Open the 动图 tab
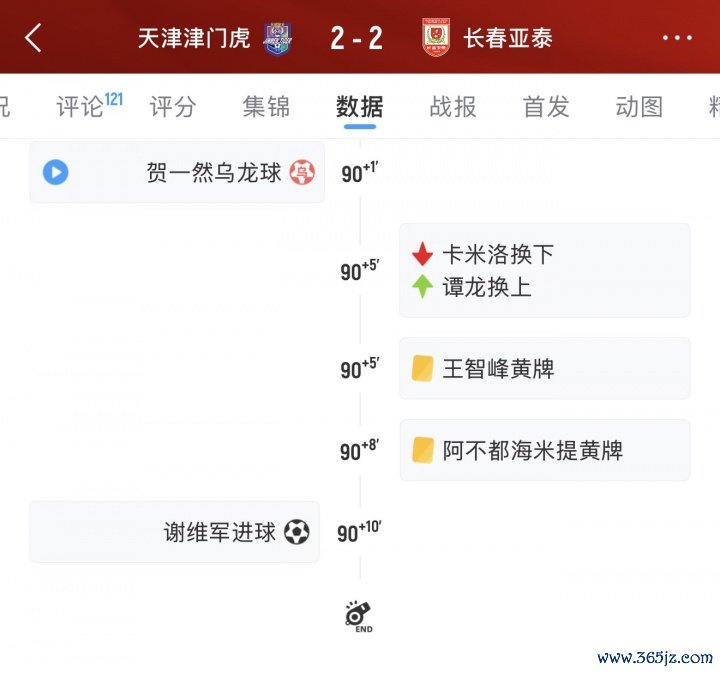 pos(639,106)
